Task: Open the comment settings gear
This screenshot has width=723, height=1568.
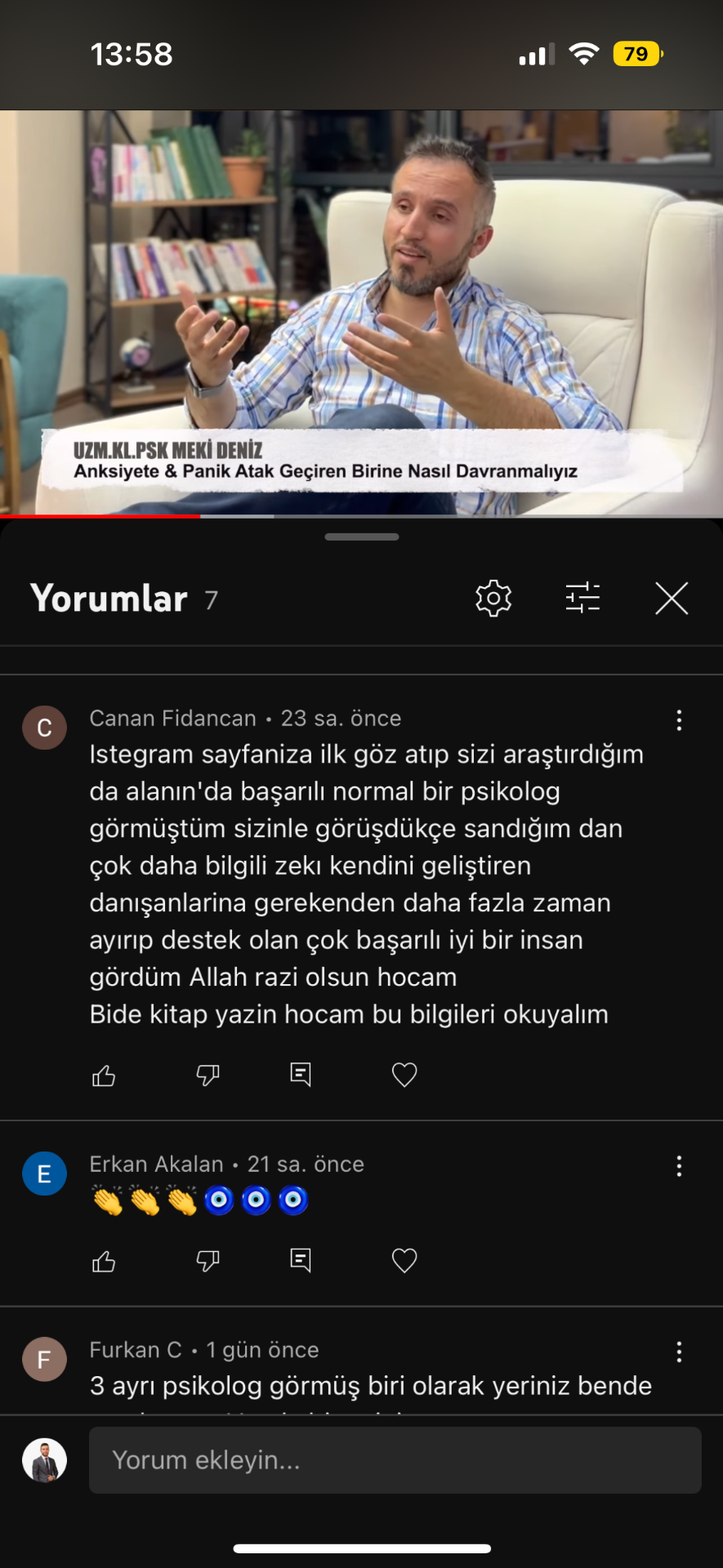Action: coord(493,599)
